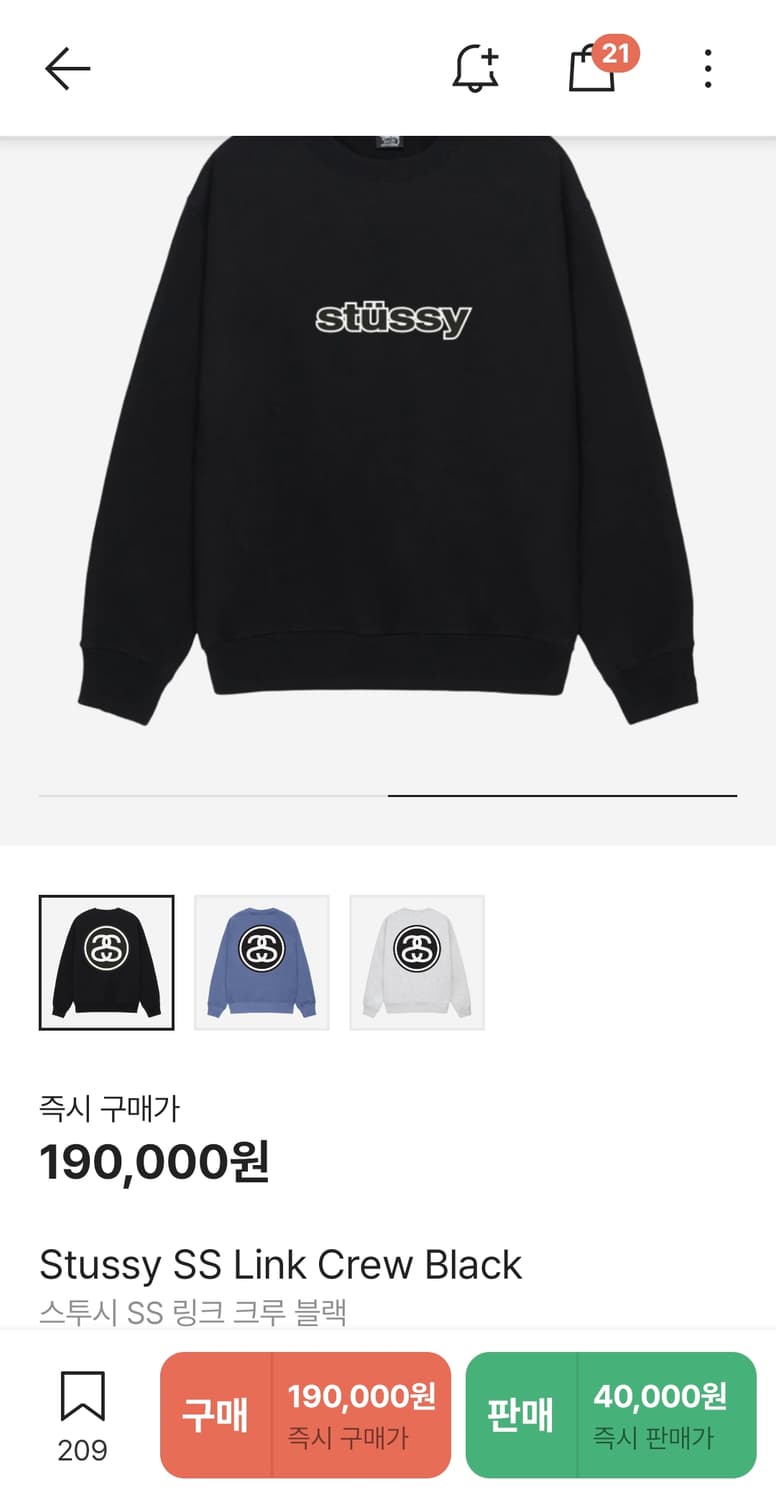Screen dimensions: 776x1500
Task: Select the black sweatshirt colorway thumbnail
Action: pos(106,960)
